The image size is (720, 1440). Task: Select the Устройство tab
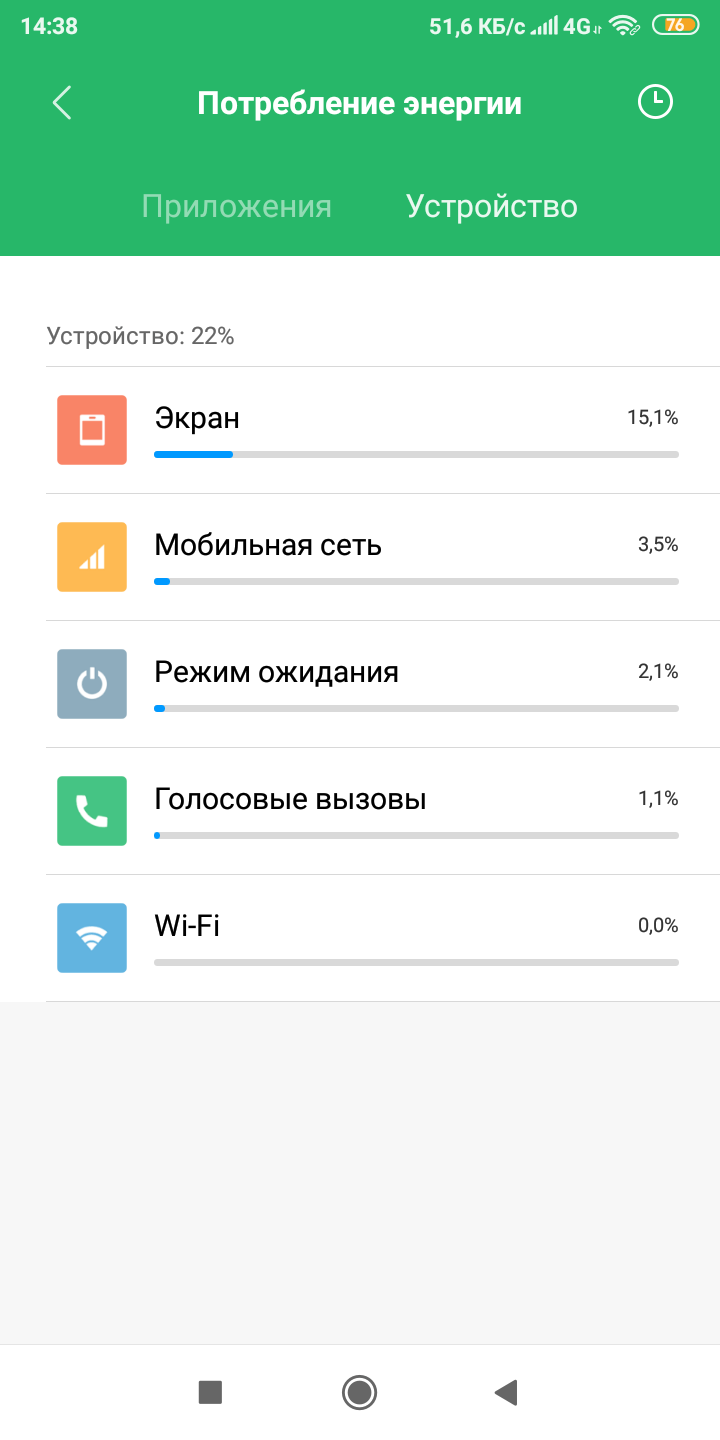[491, 207]
